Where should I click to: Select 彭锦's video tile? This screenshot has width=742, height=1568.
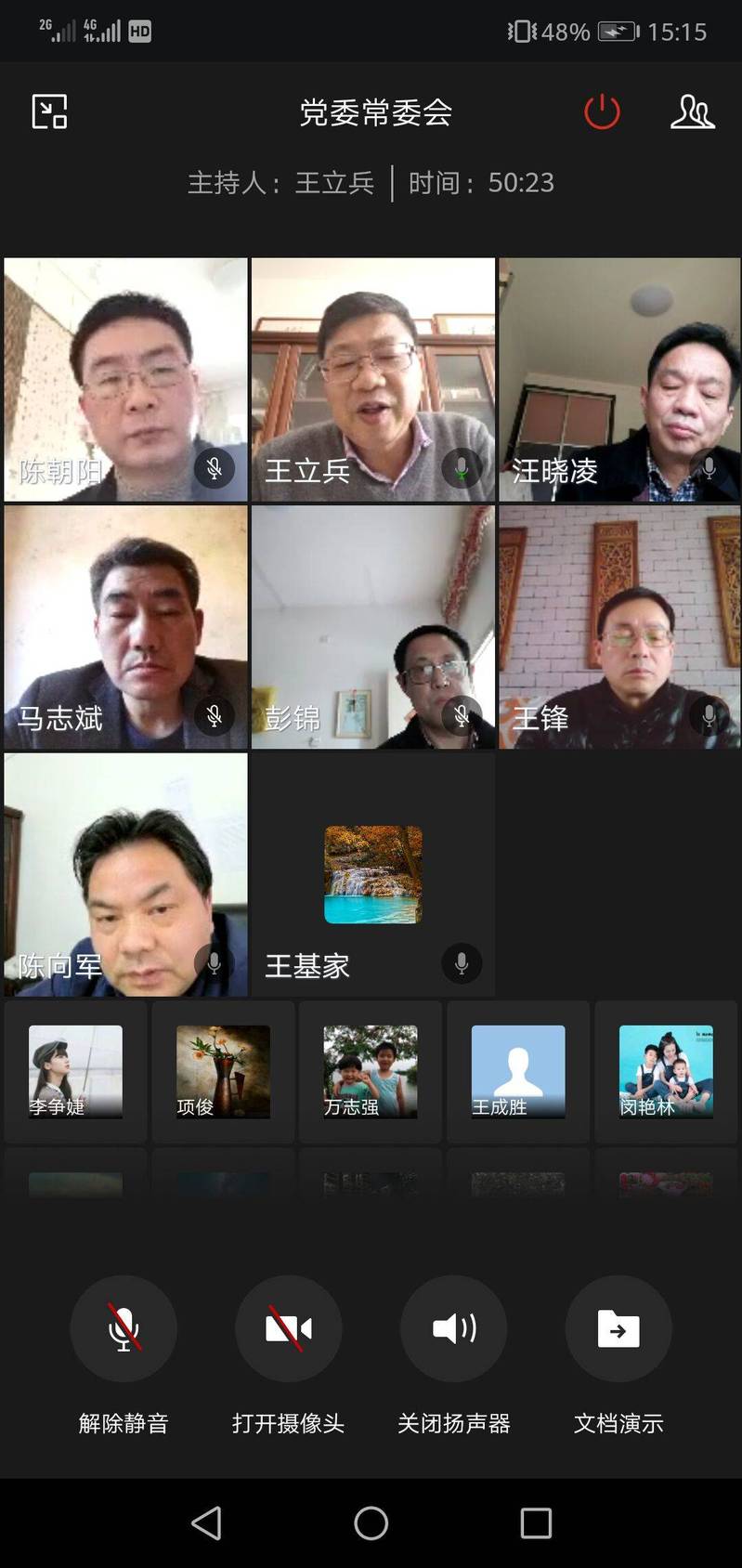(372, 626)
